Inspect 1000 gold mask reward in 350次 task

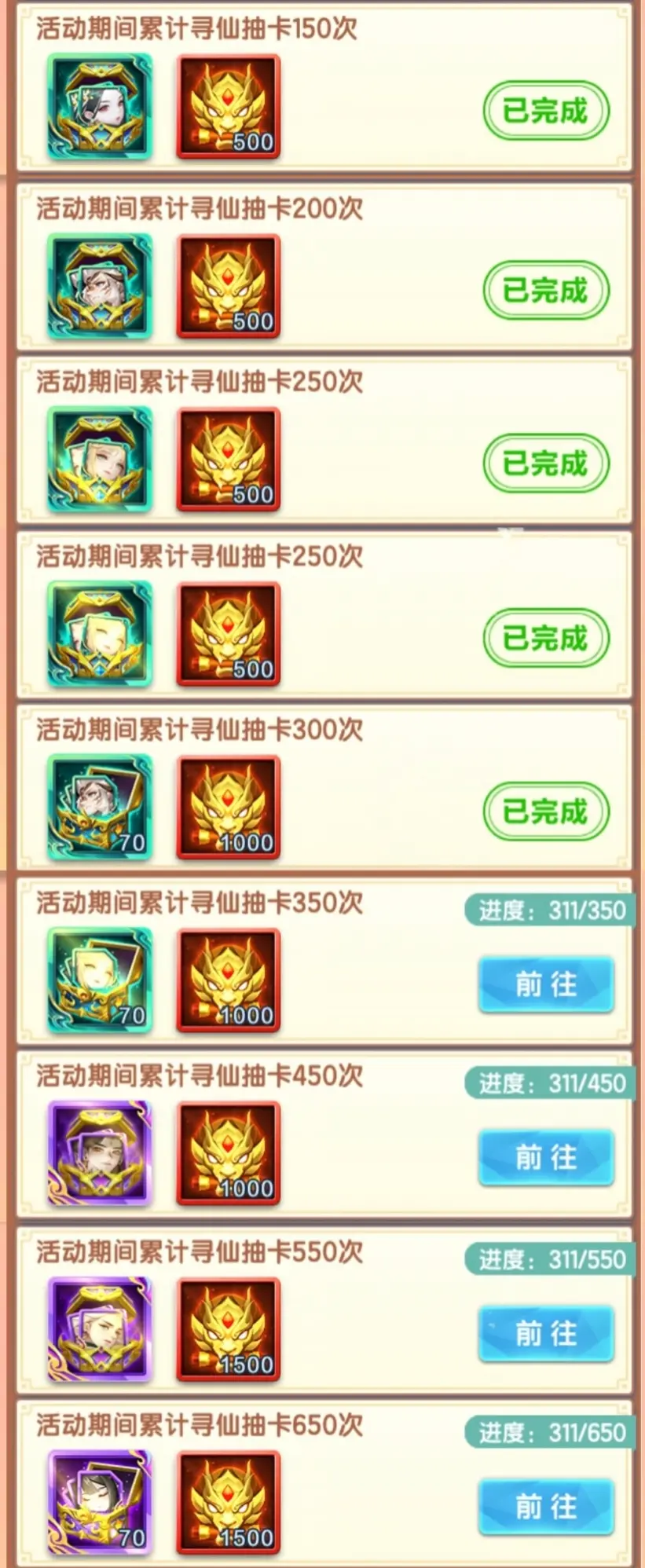(229, 980)
